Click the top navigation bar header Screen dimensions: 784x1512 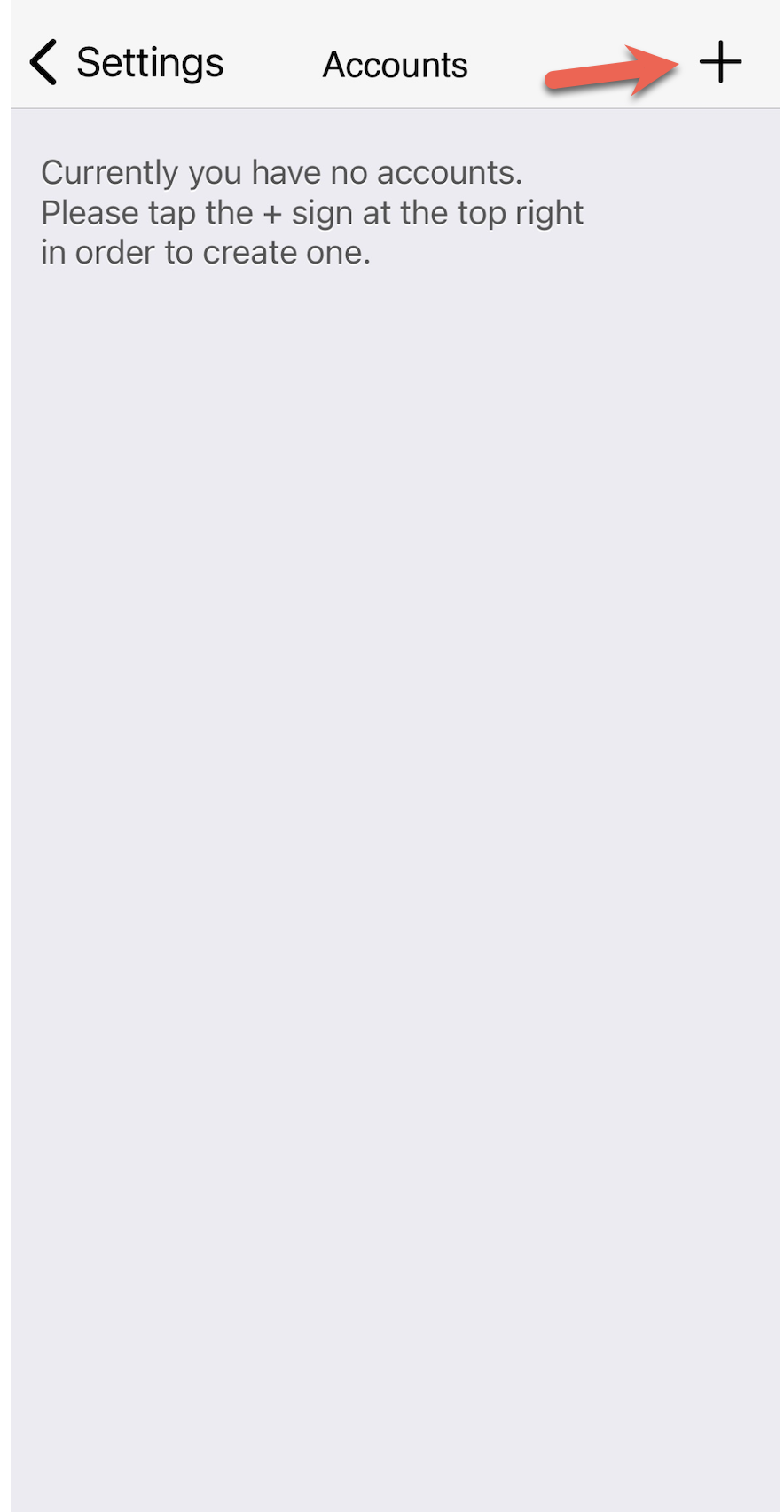point(392,53)
